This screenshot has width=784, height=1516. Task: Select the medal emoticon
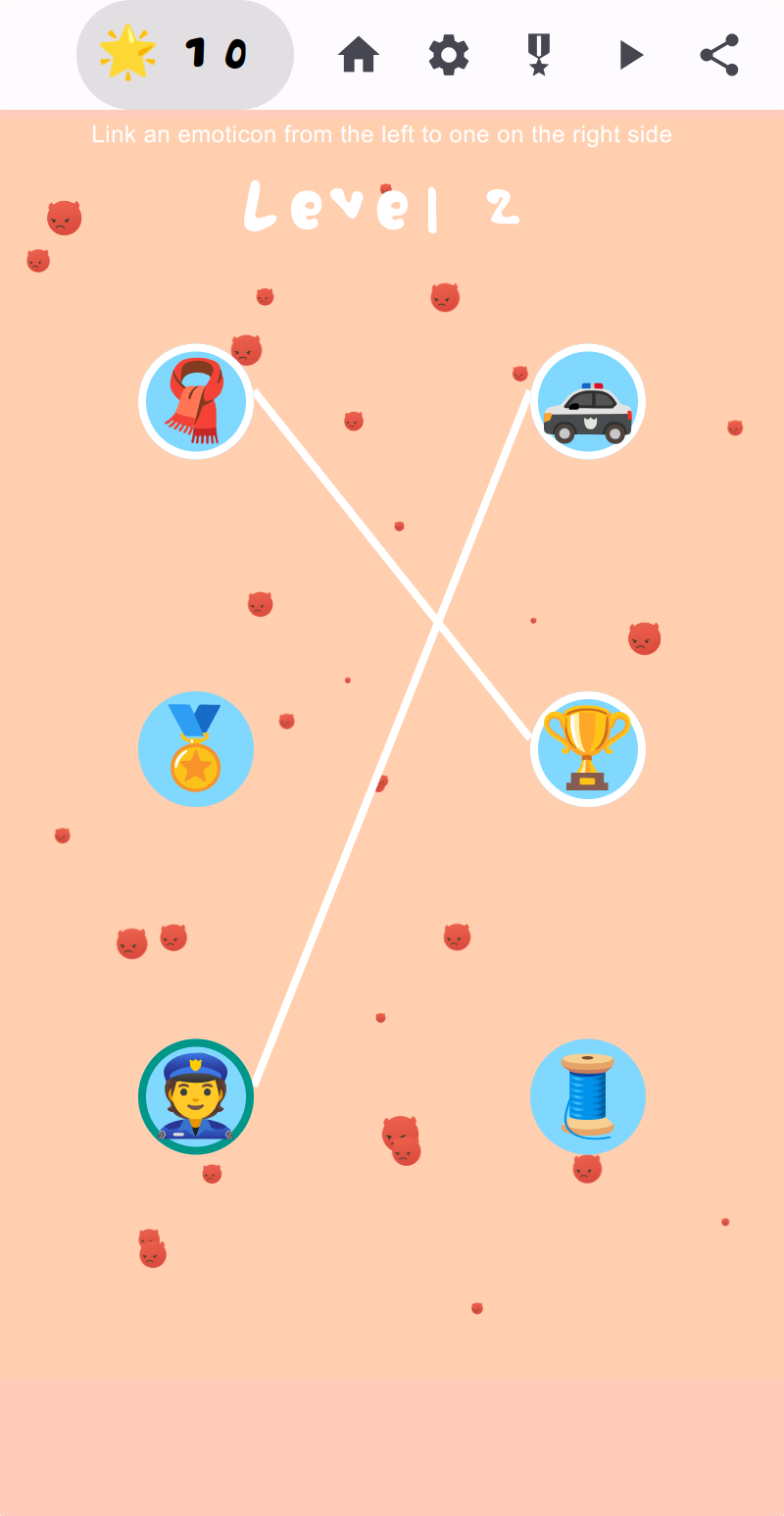click(196, 749)
